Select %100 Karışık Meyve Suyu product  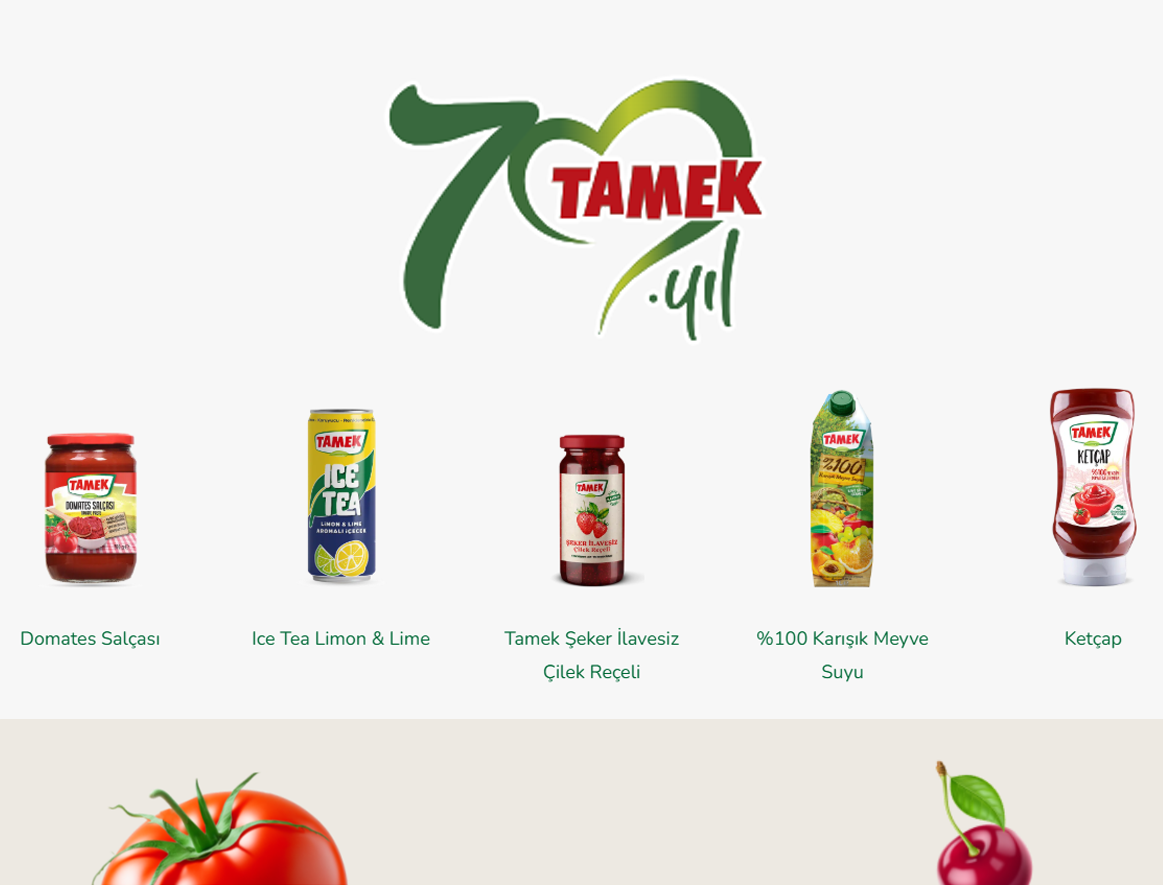pos(842,654)
